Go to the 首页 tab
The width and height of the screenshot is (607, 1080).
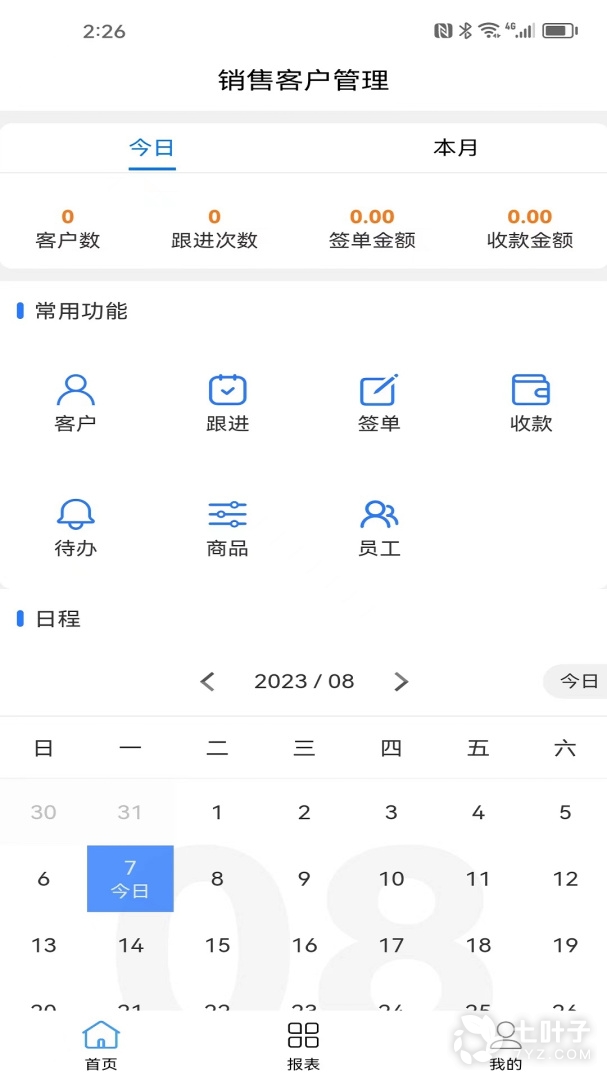[x=101, y=1045]
